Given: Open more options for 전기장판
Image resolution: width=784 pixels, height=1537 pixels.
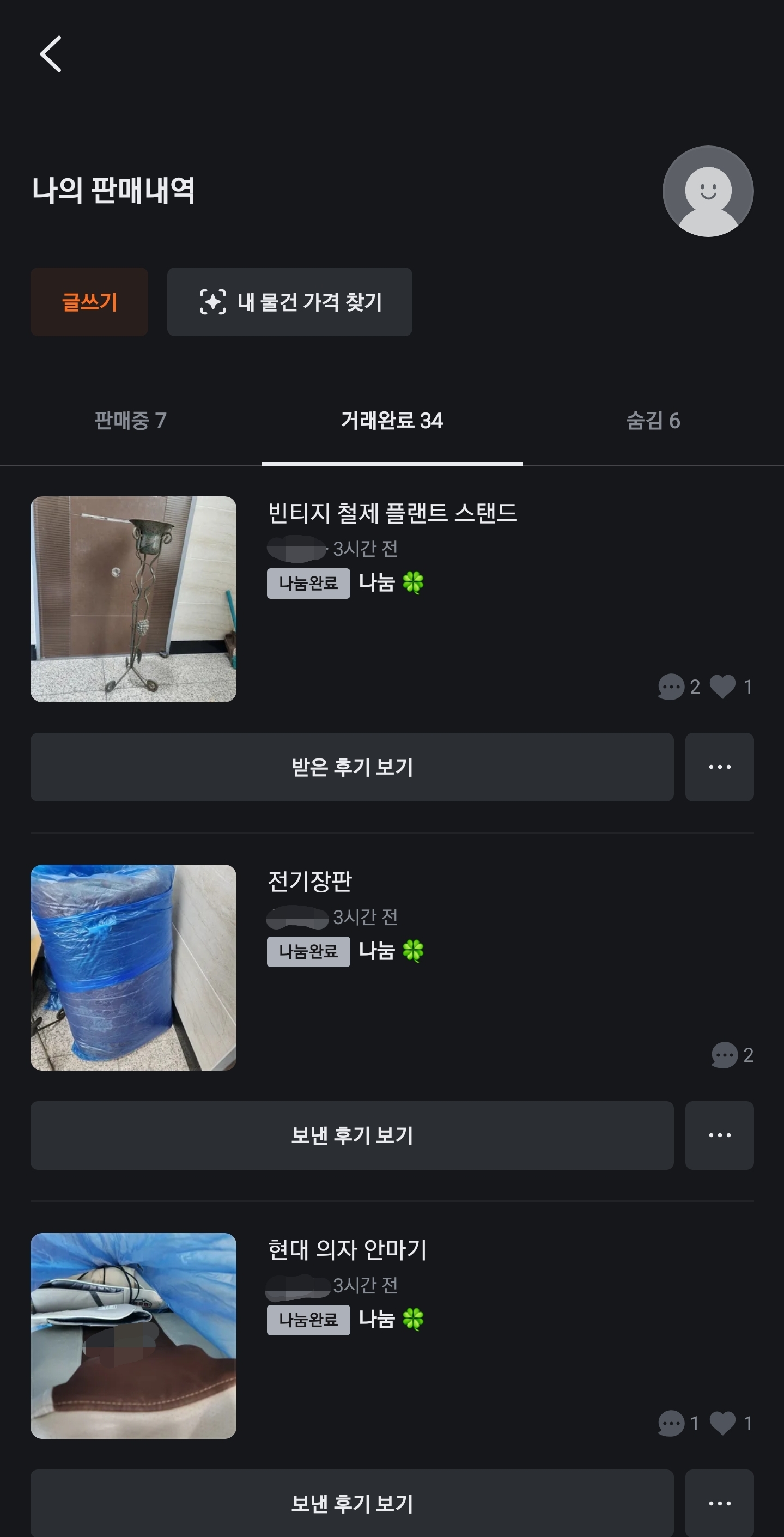Looking at the screenshot, I should coord(719,1135).
